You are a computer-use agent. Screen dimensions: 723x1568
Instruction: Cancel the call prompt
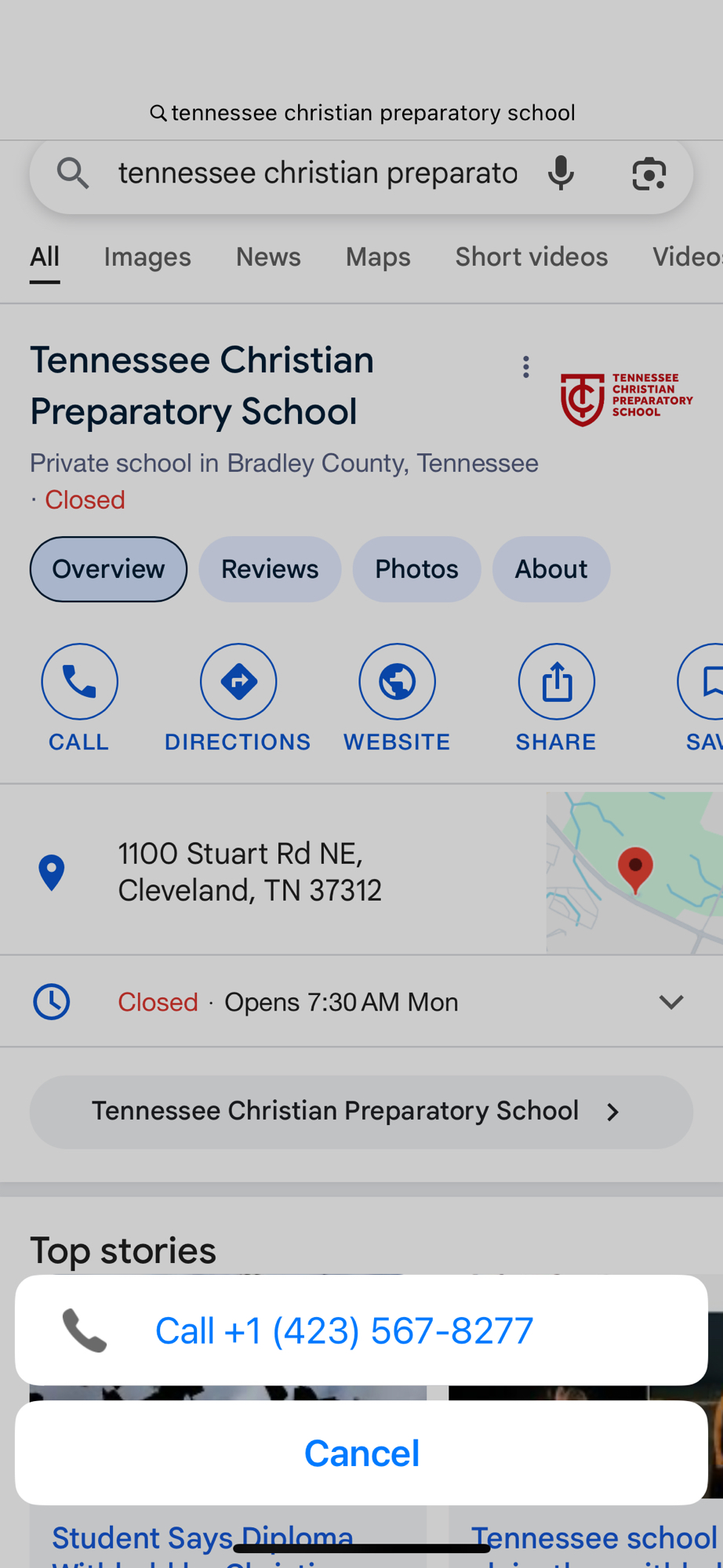(x=361, y=1453)
